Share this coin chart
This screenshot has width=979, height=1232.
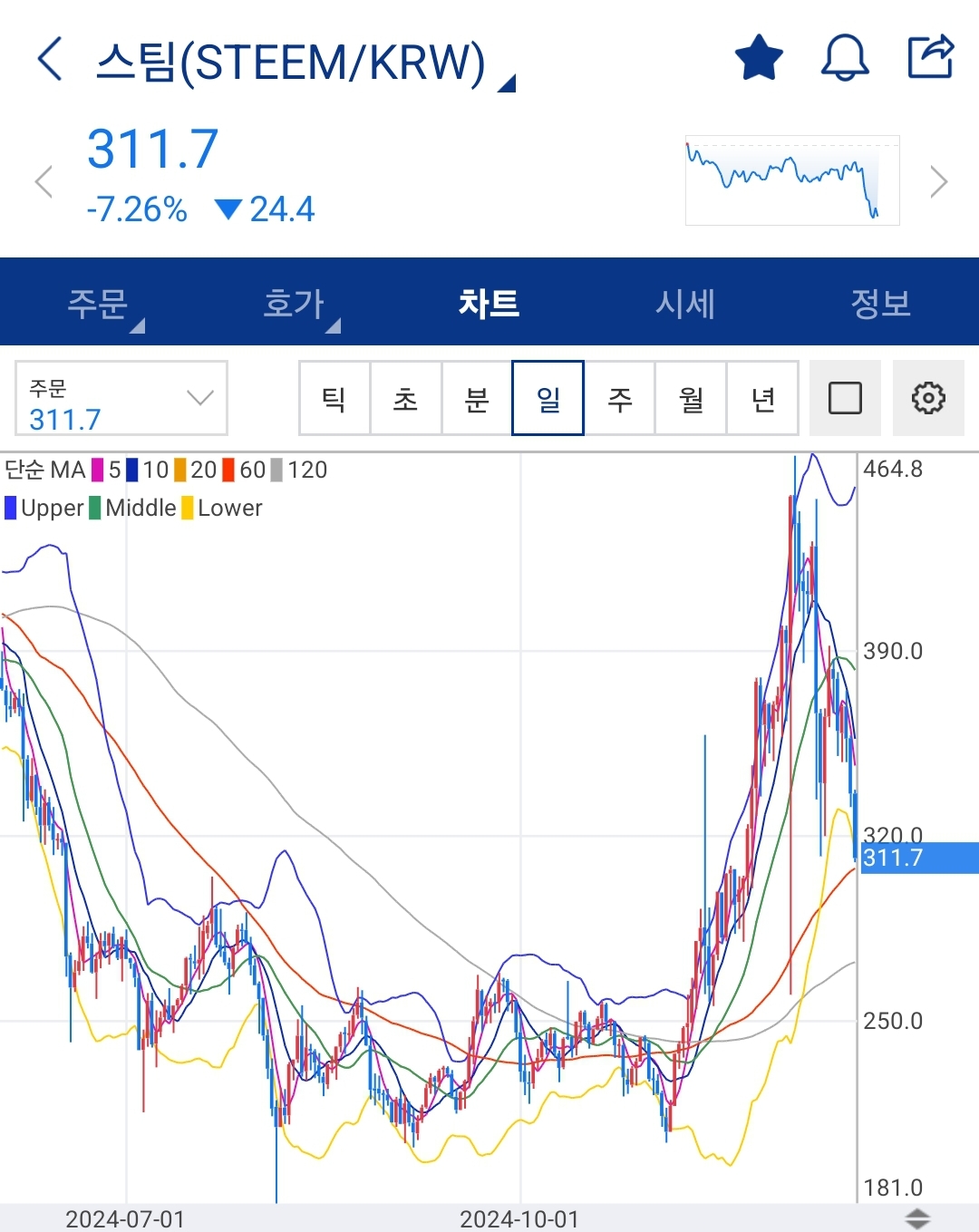coord(931,57)
